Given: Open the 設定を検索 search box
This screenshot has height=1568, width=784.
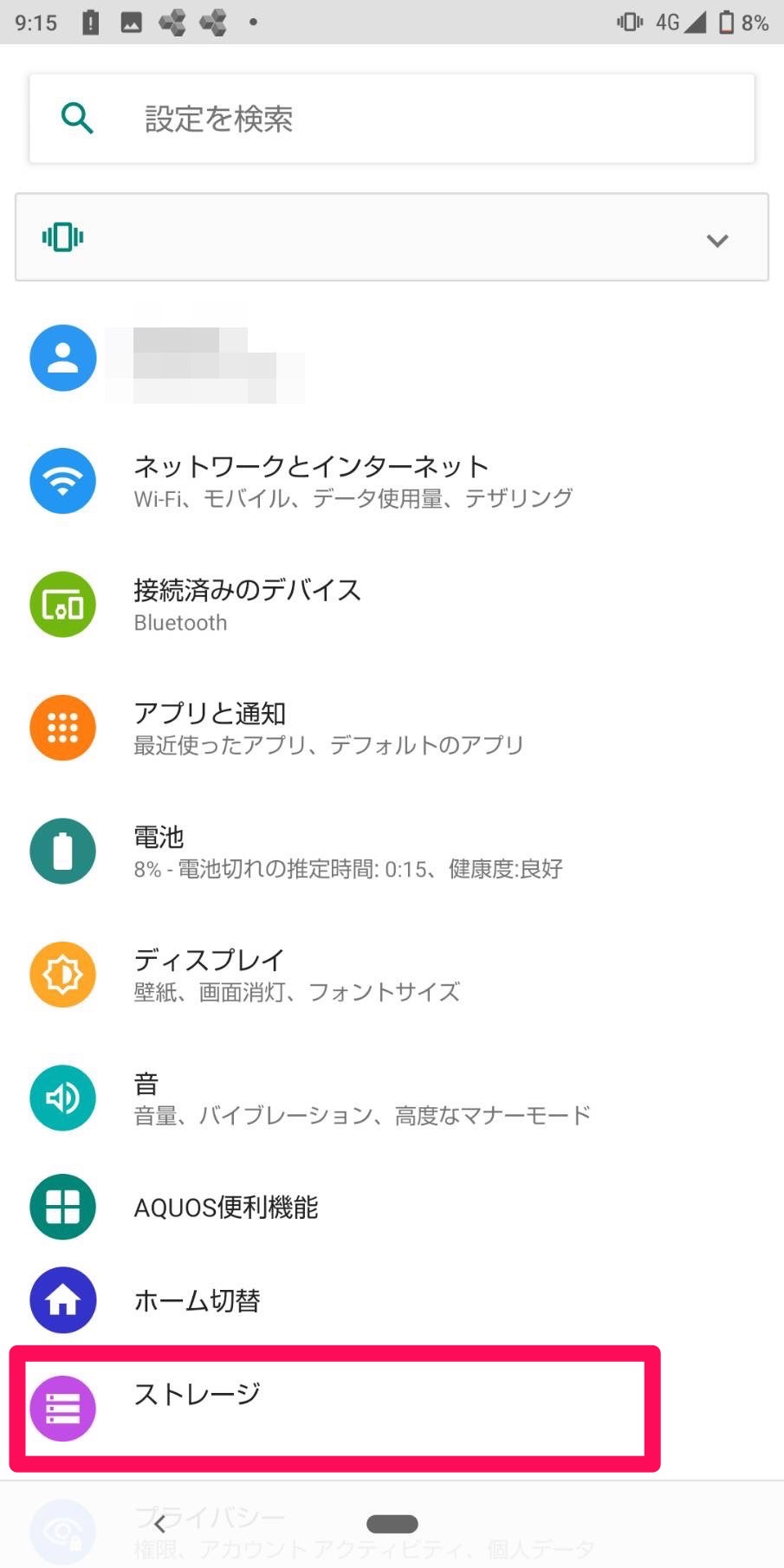Looking at the screenshot, I should tap(392, 119).
